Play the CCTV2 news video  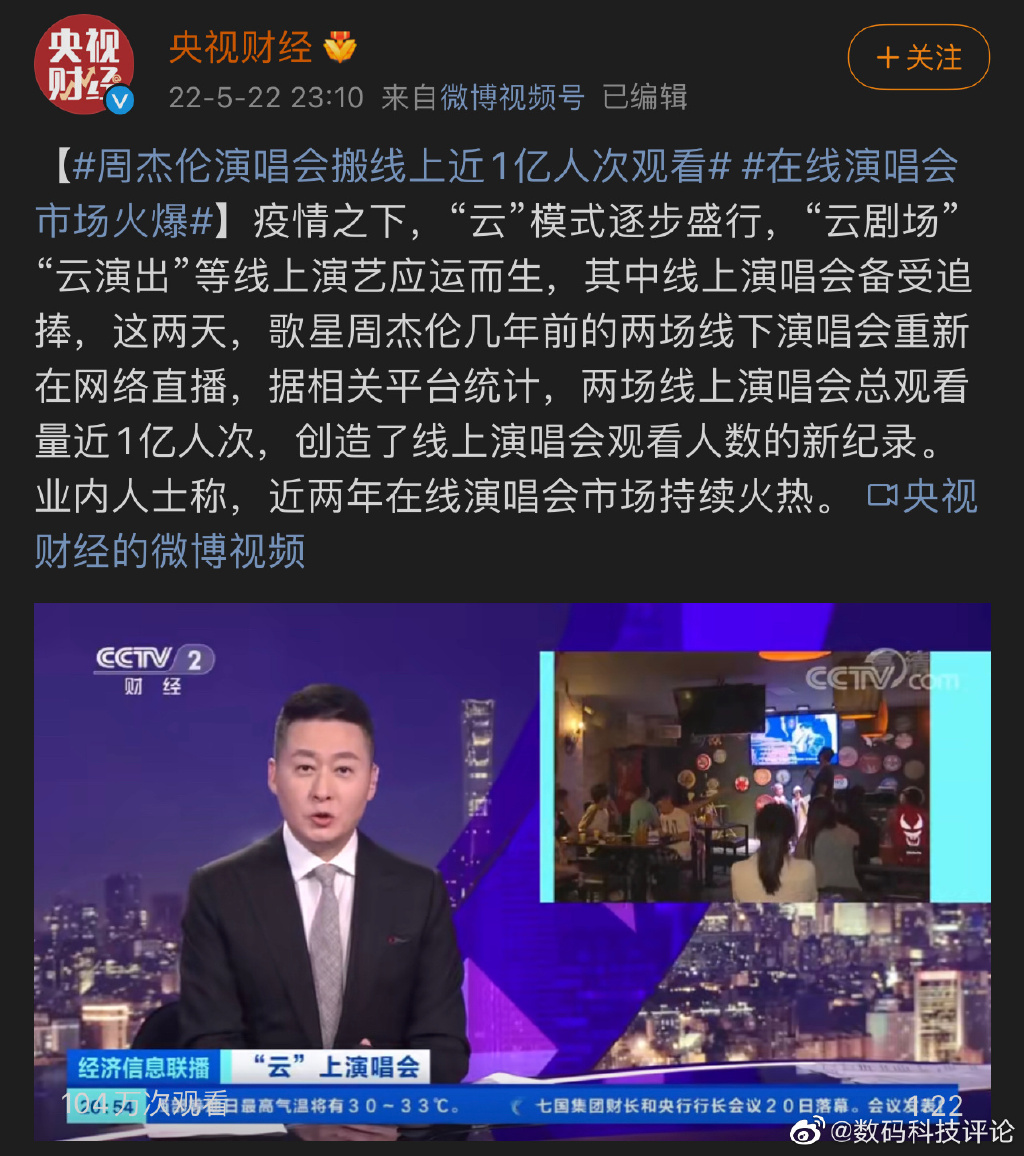tap(512, 870)
